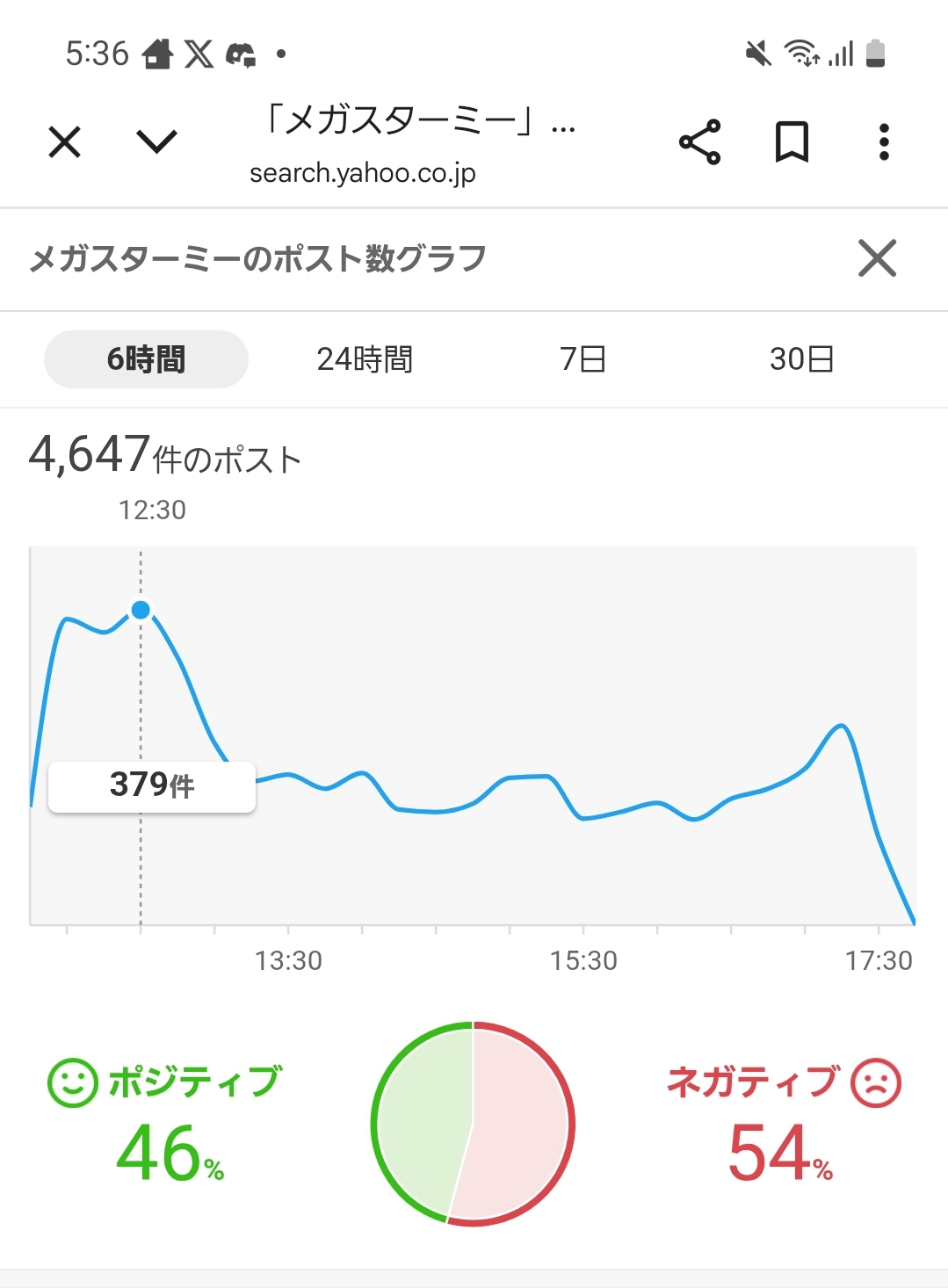Switch to the 7日 range

[x=583, y=359]
